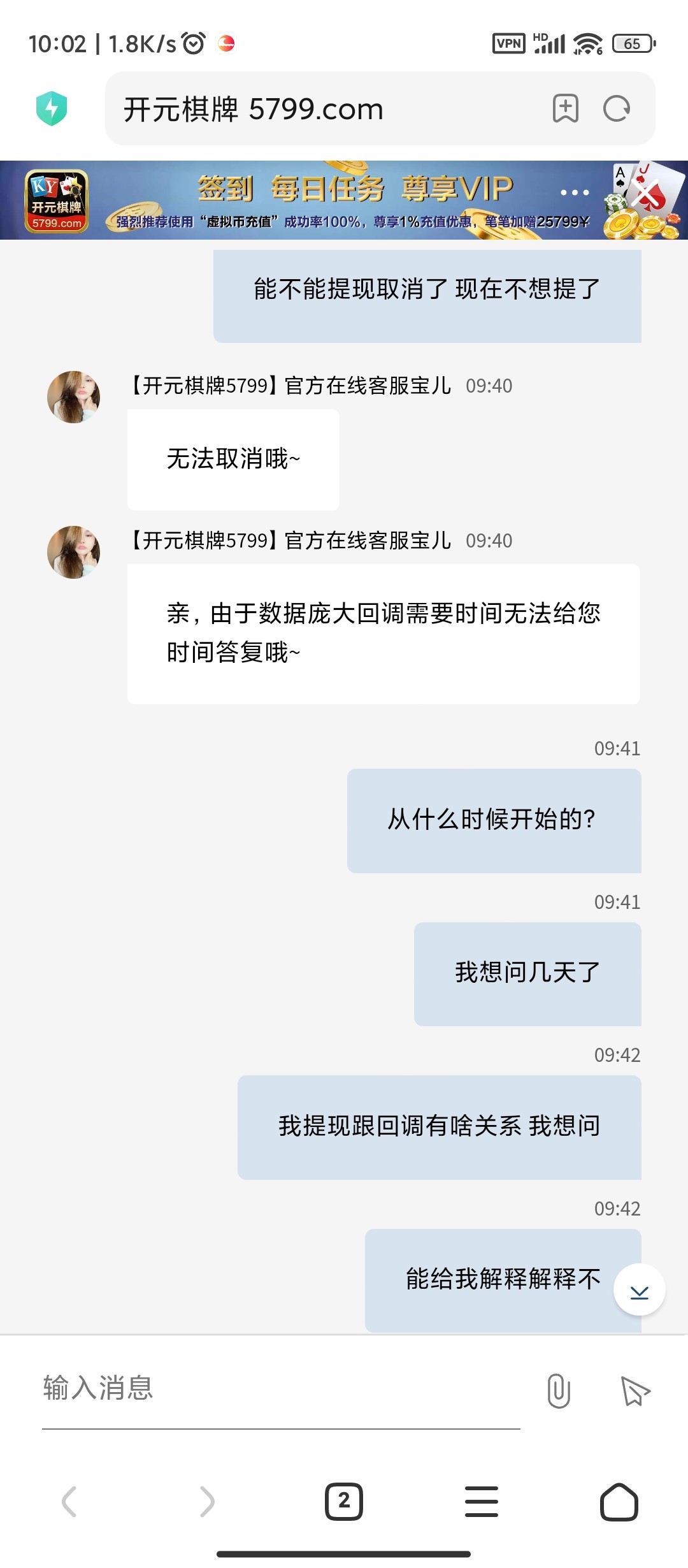
Task: Open the browser hamburger menu
Action: pyautogui.click(x=482, y=1502)
